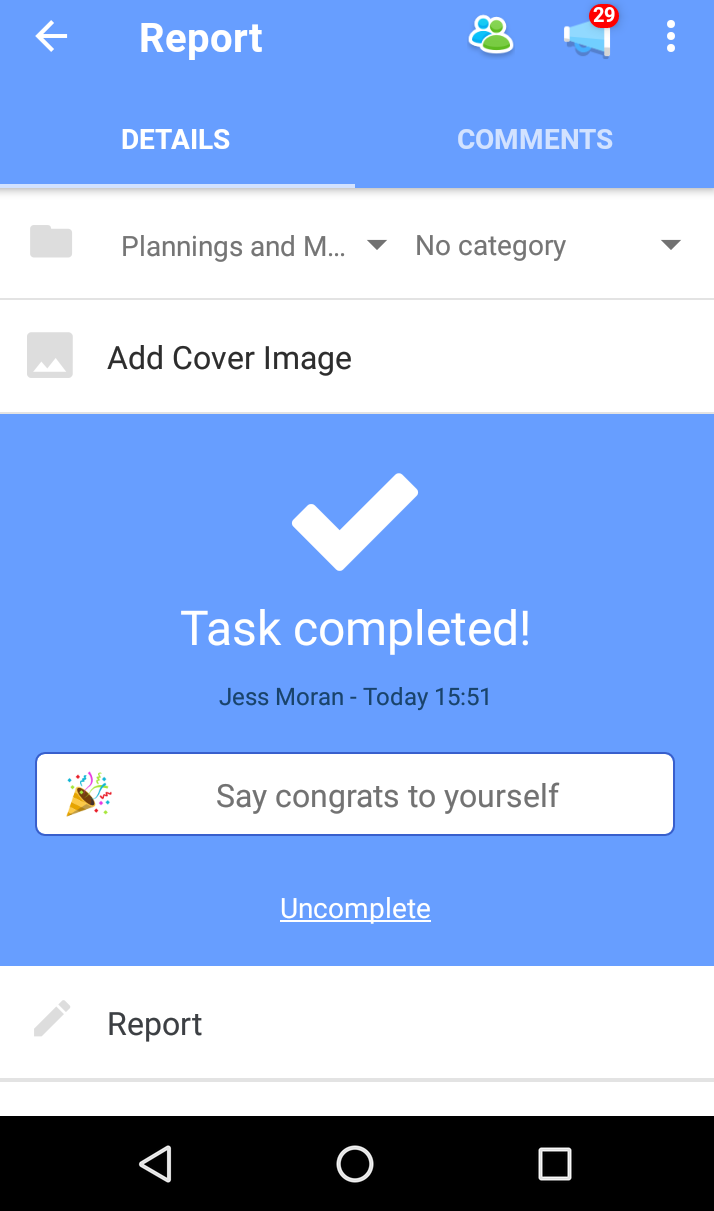The width and height of the screenshot is (714, 1211).
Task: Open the task members icon
Action: 490,36
